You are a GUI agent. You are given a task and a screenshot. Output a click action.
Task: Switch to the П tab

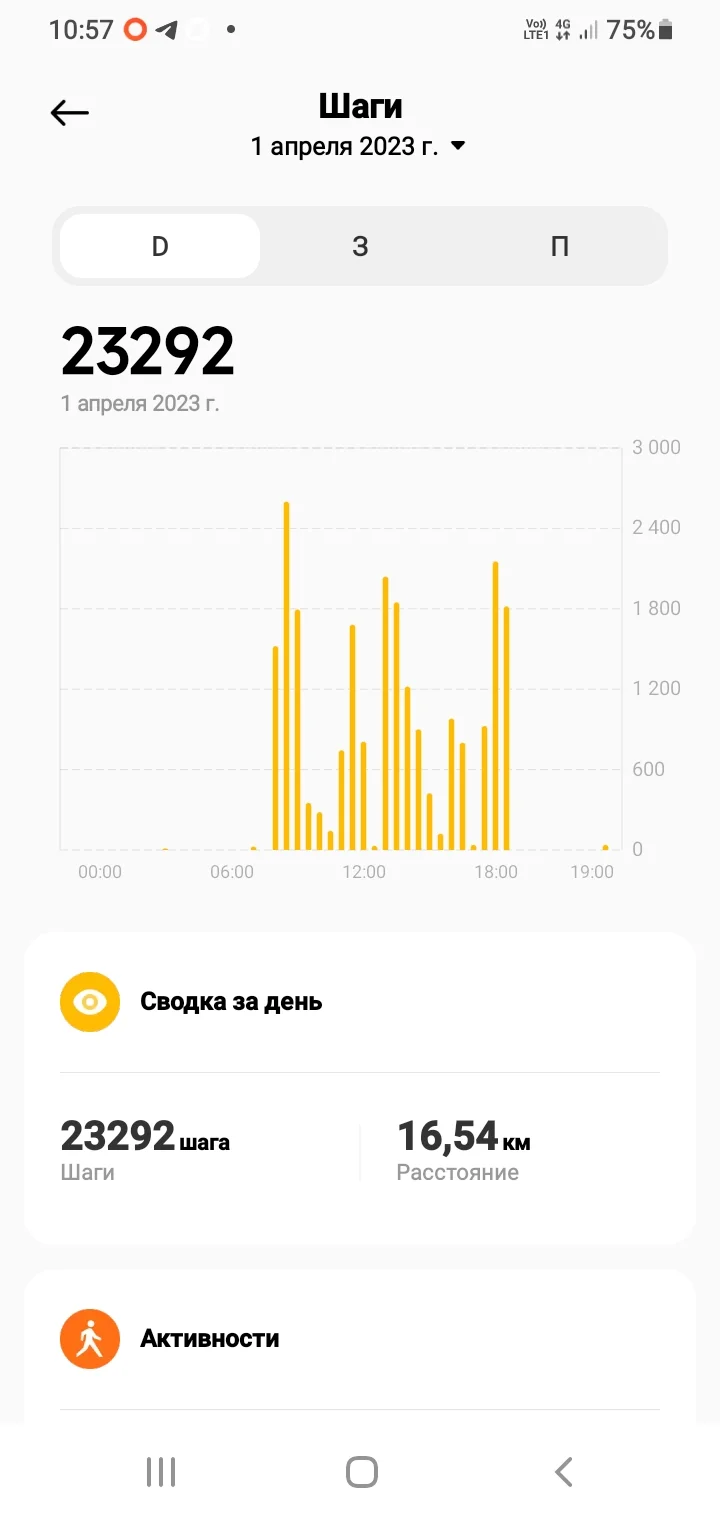click(x=560, y=246)
